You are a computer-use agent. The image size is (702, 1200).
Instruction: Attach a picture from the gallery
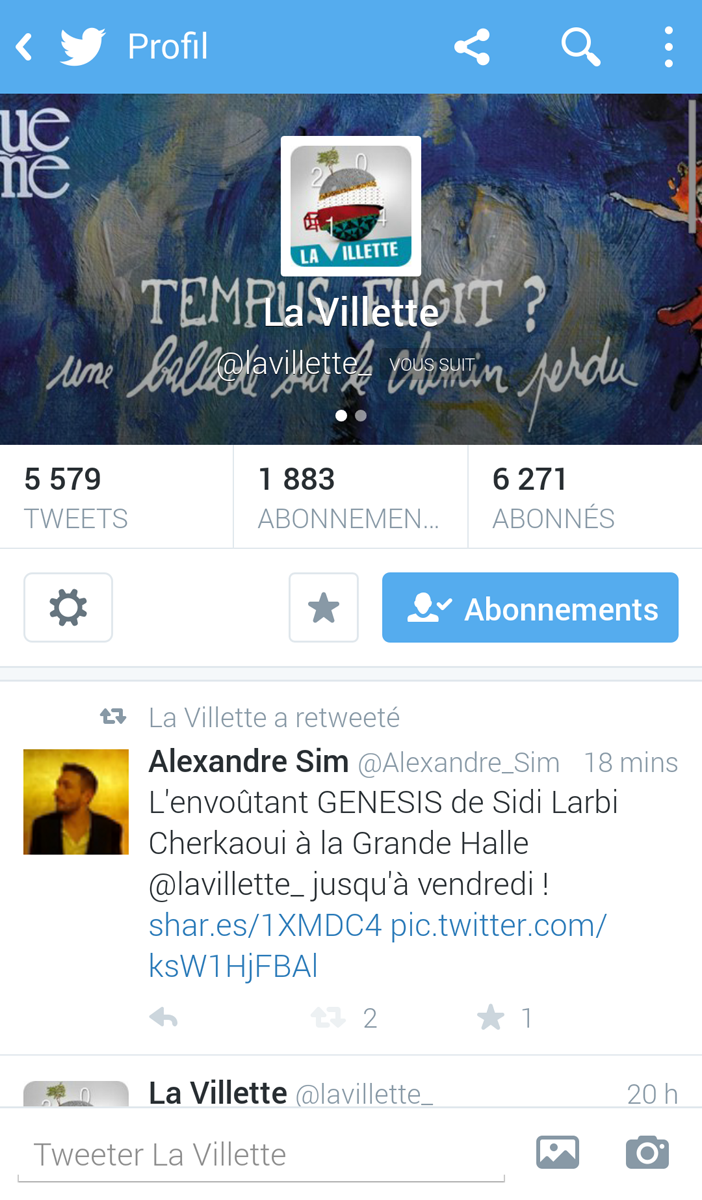click(x=558, y=1152)
